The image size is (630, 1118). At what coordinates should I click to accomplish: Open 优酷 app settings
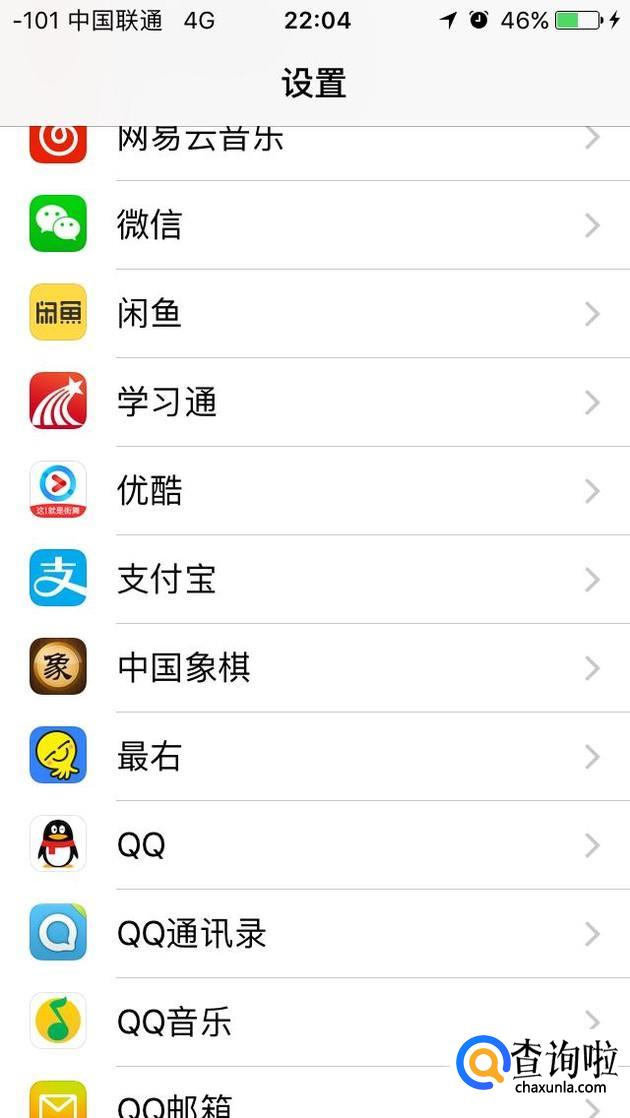coord(315,491)
